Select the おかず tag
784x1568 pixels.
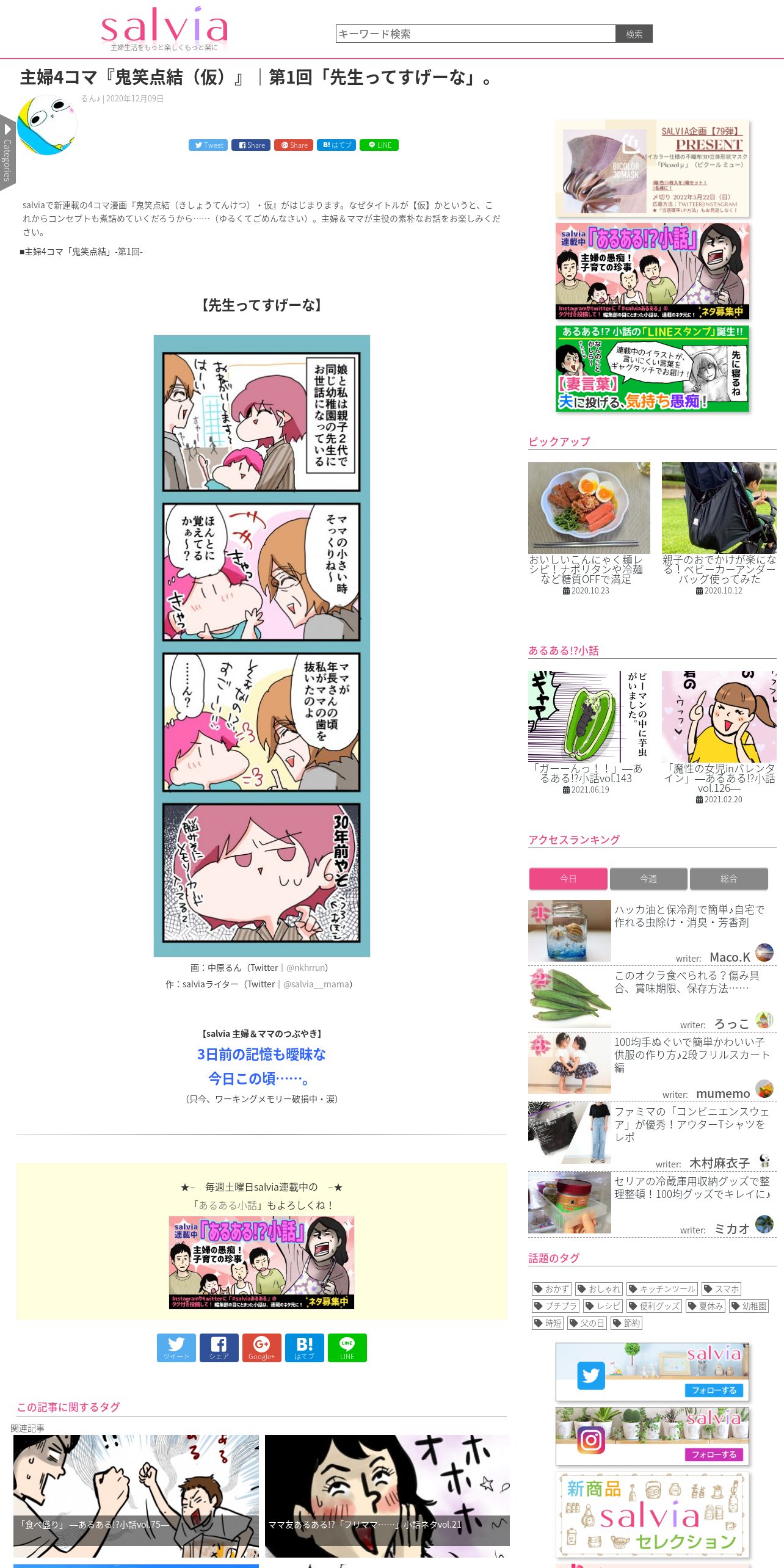click(551, 1289)
